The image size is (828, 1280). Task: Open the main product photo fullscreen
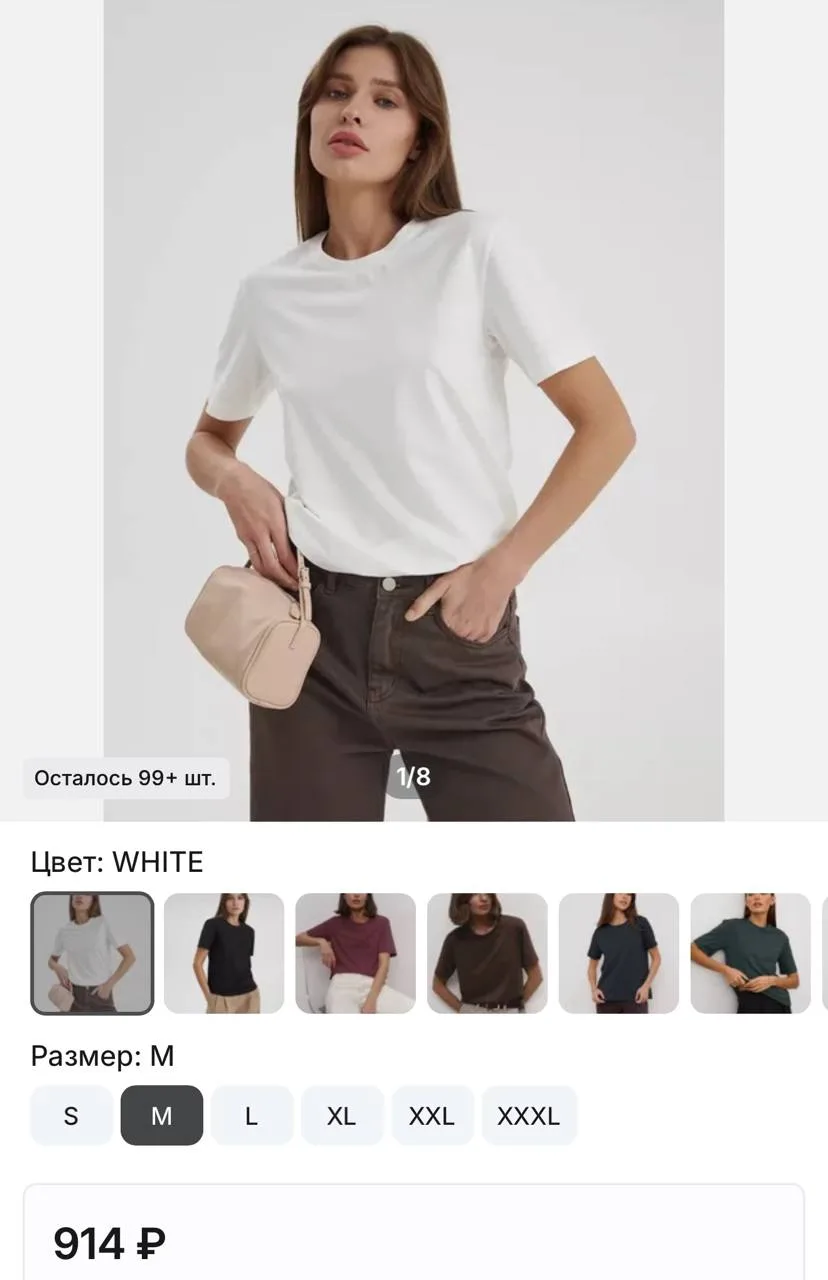[x=414, y=410]
